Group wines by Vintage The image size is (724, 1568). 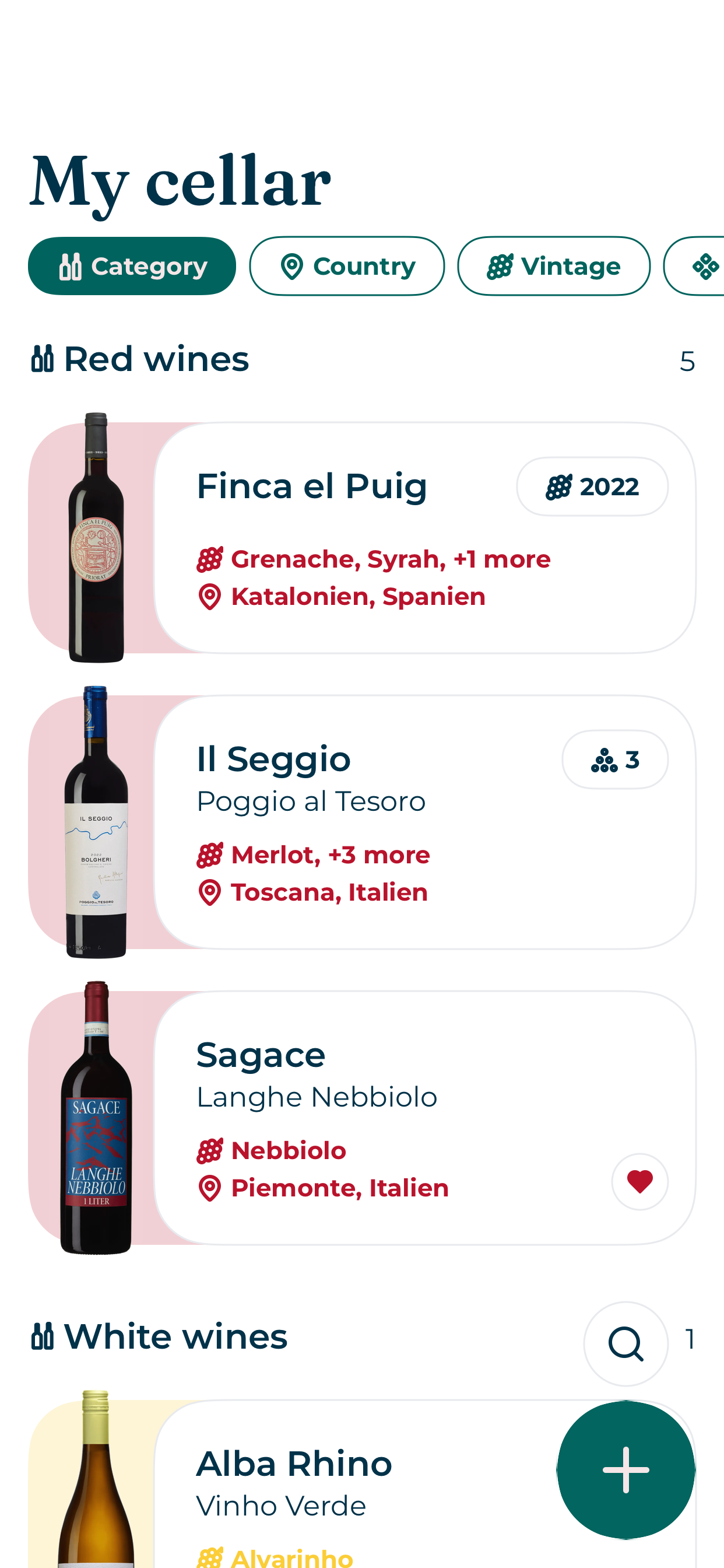554,266
